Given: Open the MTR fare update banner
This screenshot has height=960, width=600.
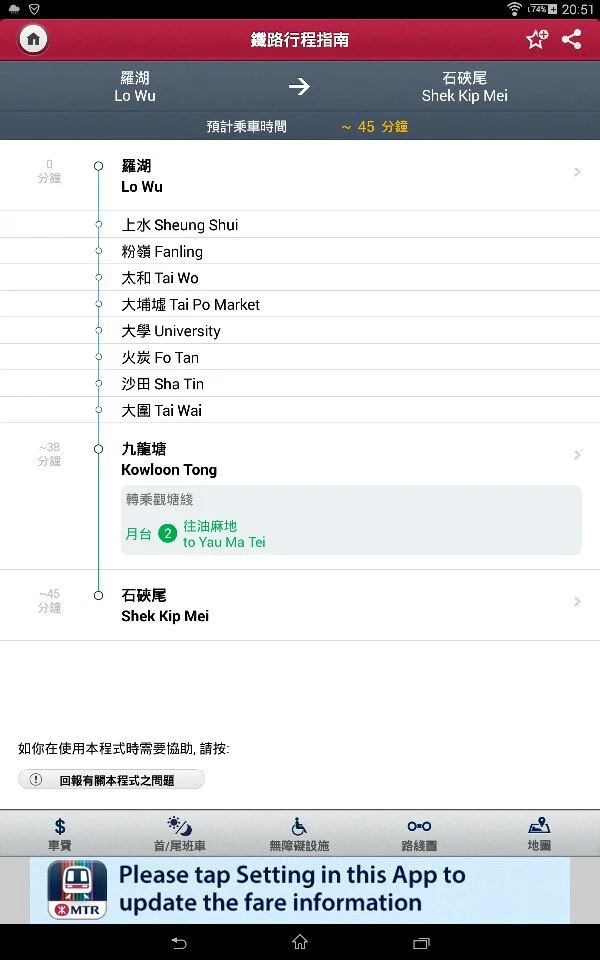Looking at the screenshot, I should [x=300, y=889].
